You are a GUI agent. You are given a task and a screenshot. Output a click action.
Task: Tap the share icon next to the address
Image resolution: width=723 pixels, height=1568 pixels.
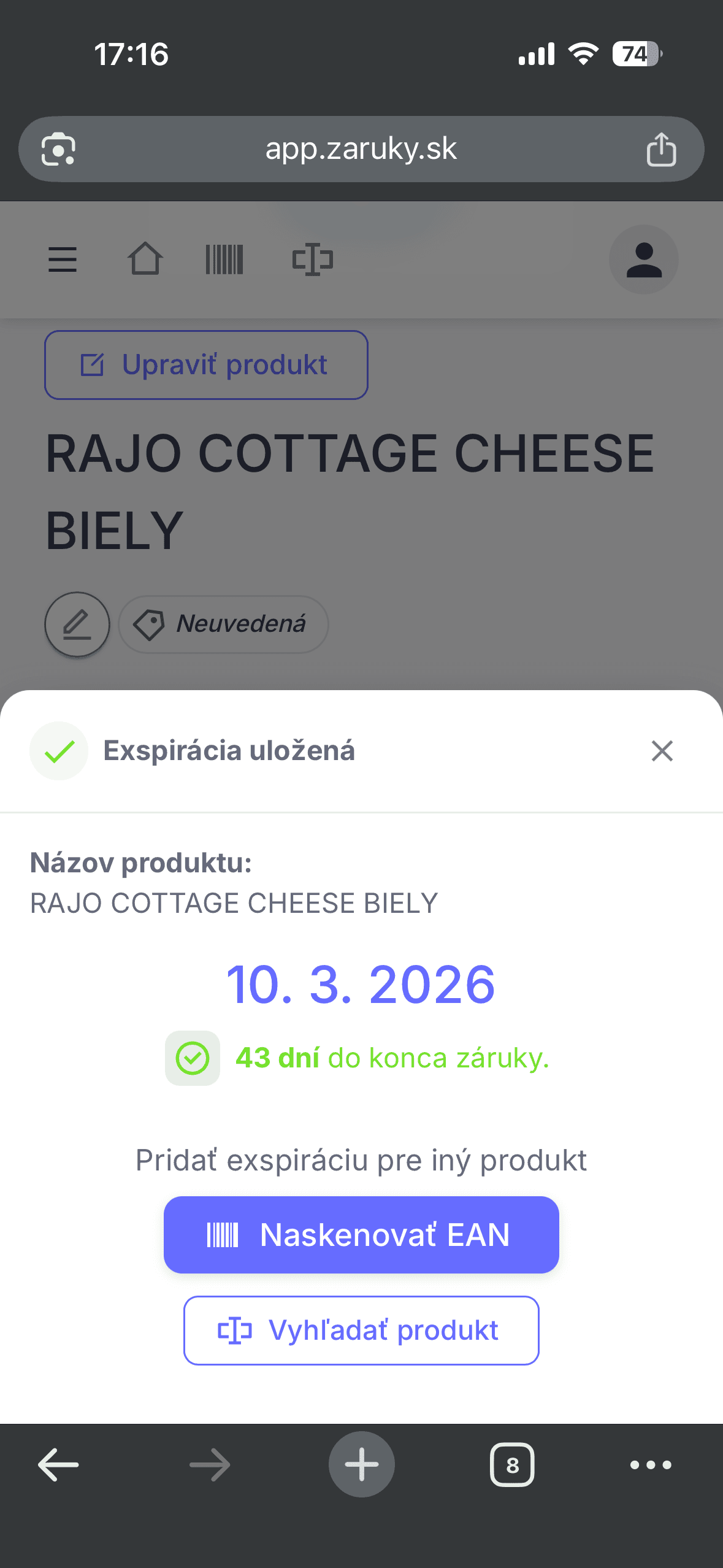661,148
